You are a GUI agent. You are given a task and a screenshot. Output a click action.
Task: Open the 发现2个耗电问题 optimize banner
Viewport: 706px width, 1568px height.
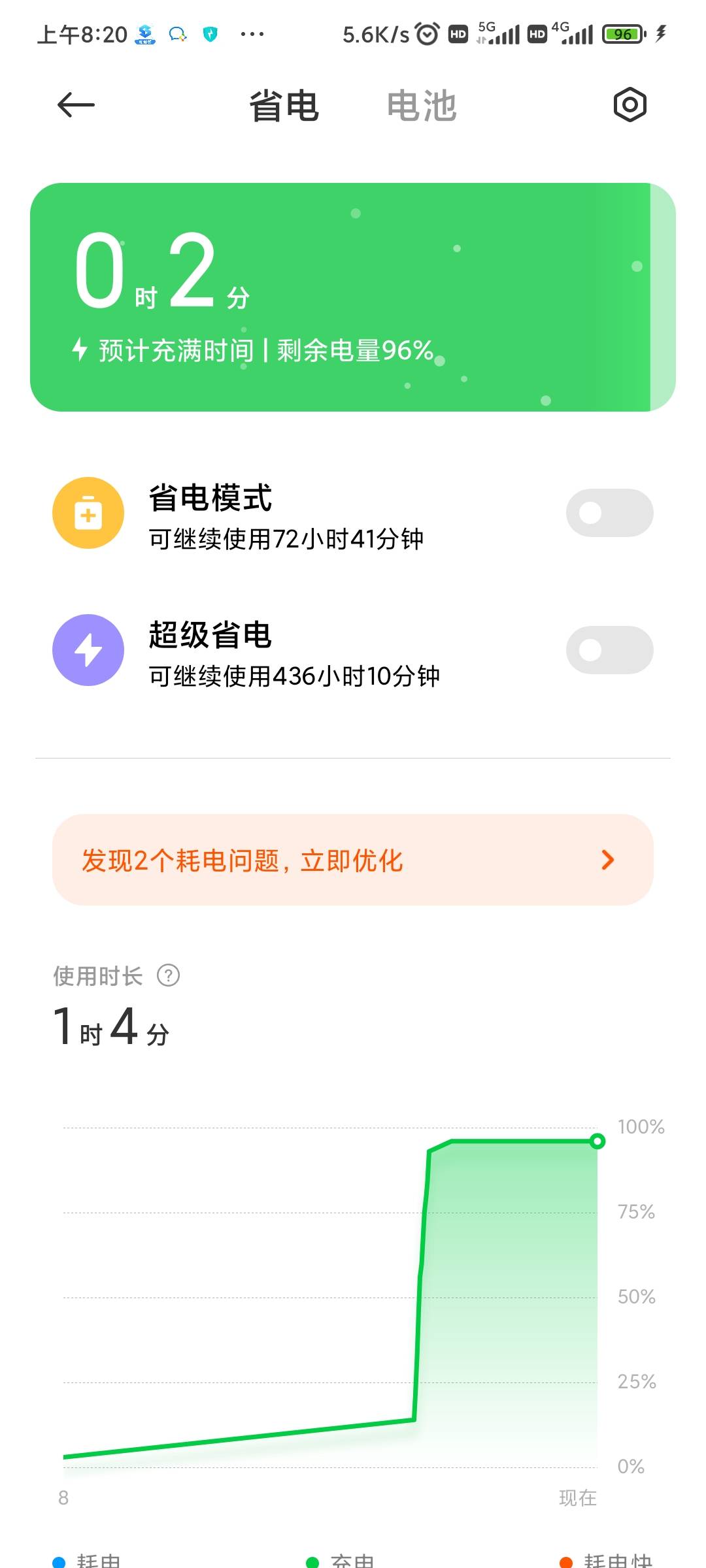pos(353,860)
